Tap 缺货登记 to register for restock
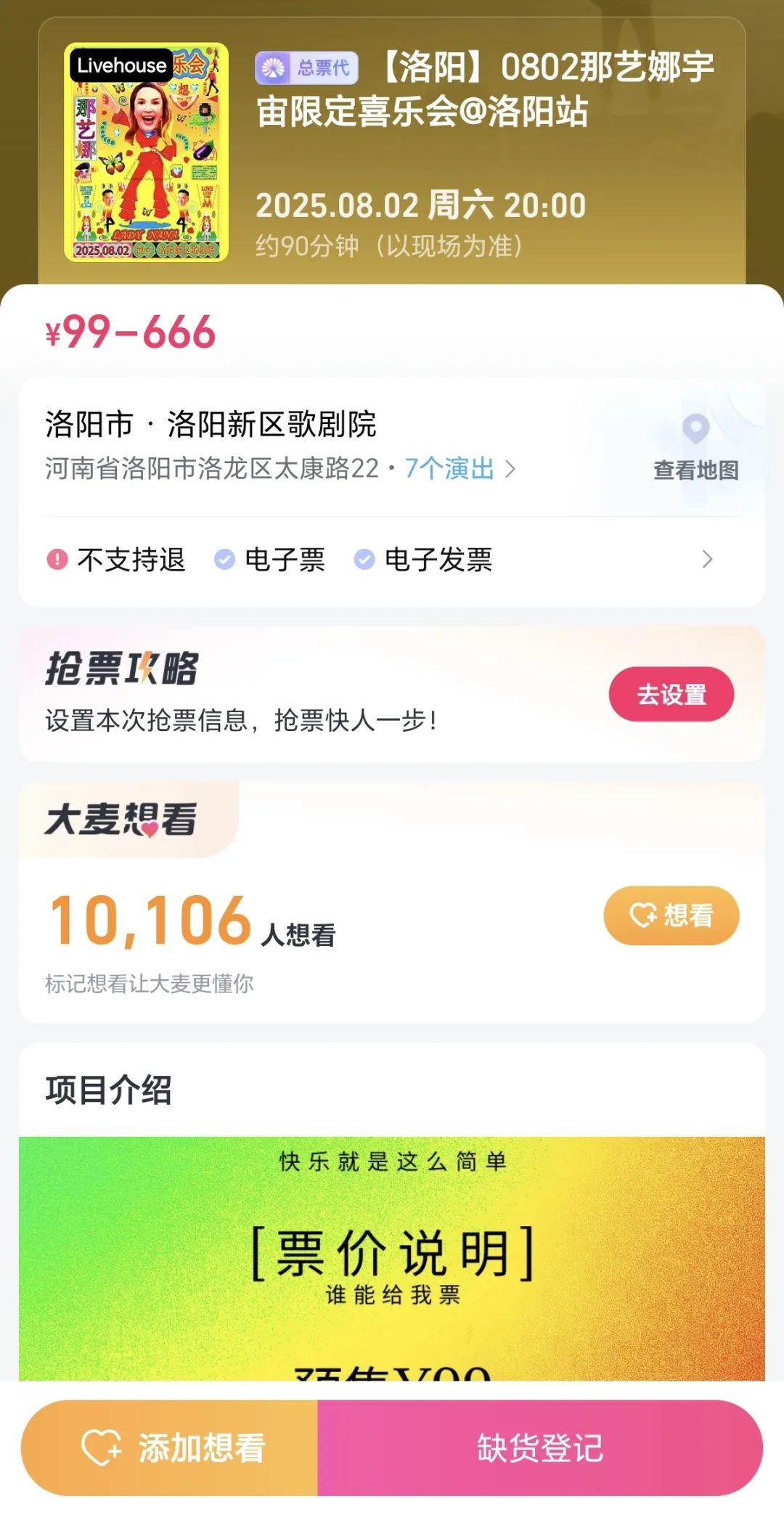 [539, 1448]
